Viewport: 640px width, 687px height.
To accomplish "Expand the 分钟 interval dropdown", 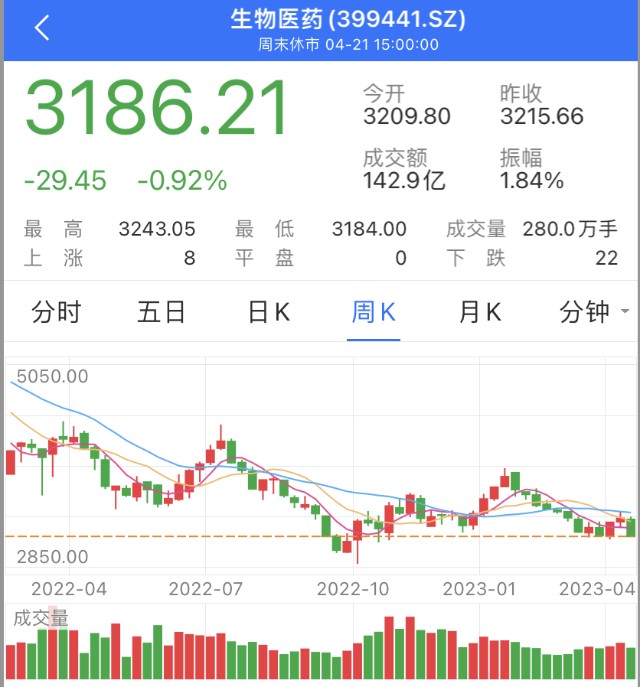I will 594,312.
